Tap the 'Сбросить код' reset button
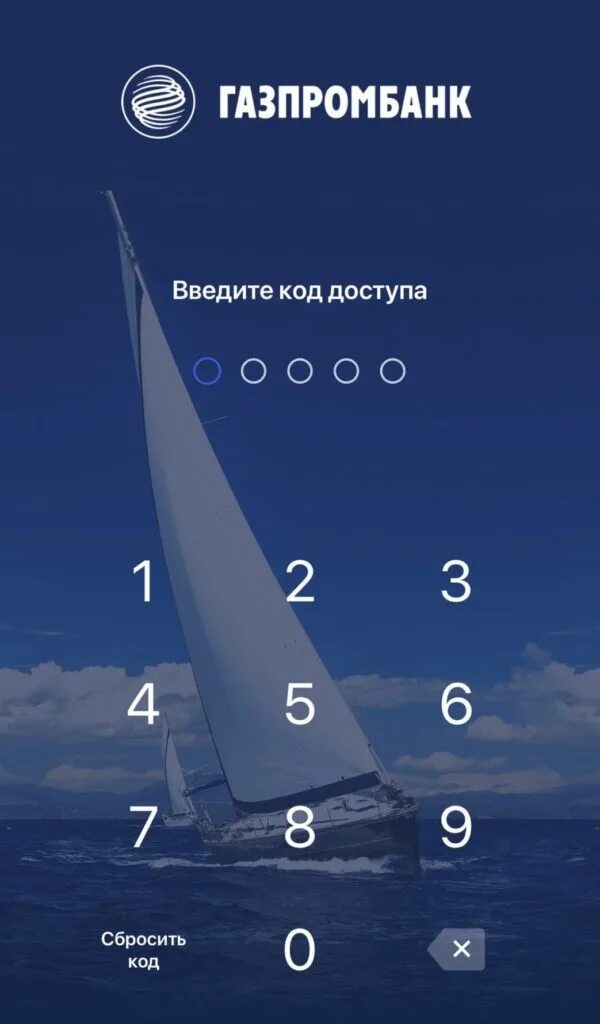 (x=144, y=950)
